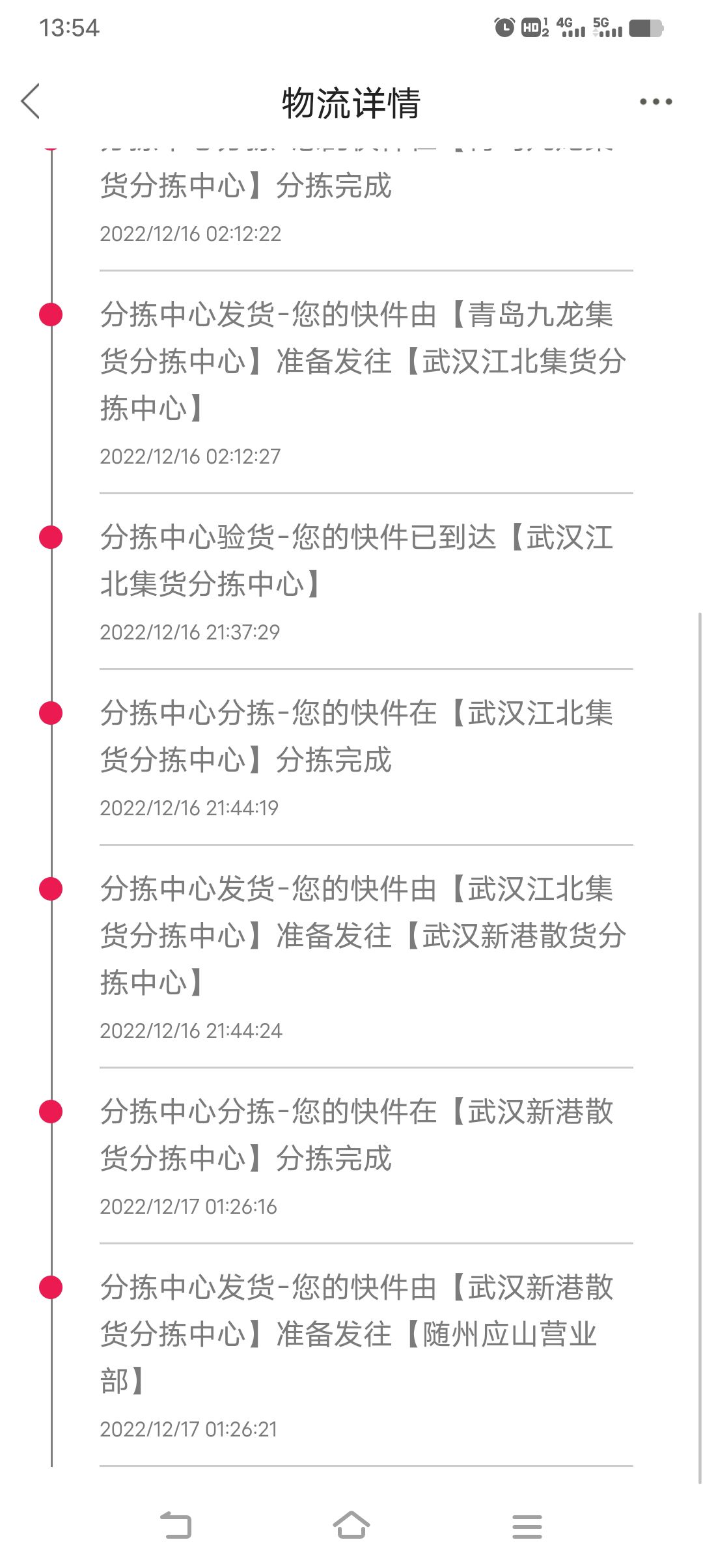Viewport: 703px width, 1568px height.
Task: Go to the home screen
Action: click(x=351, y=1525)
